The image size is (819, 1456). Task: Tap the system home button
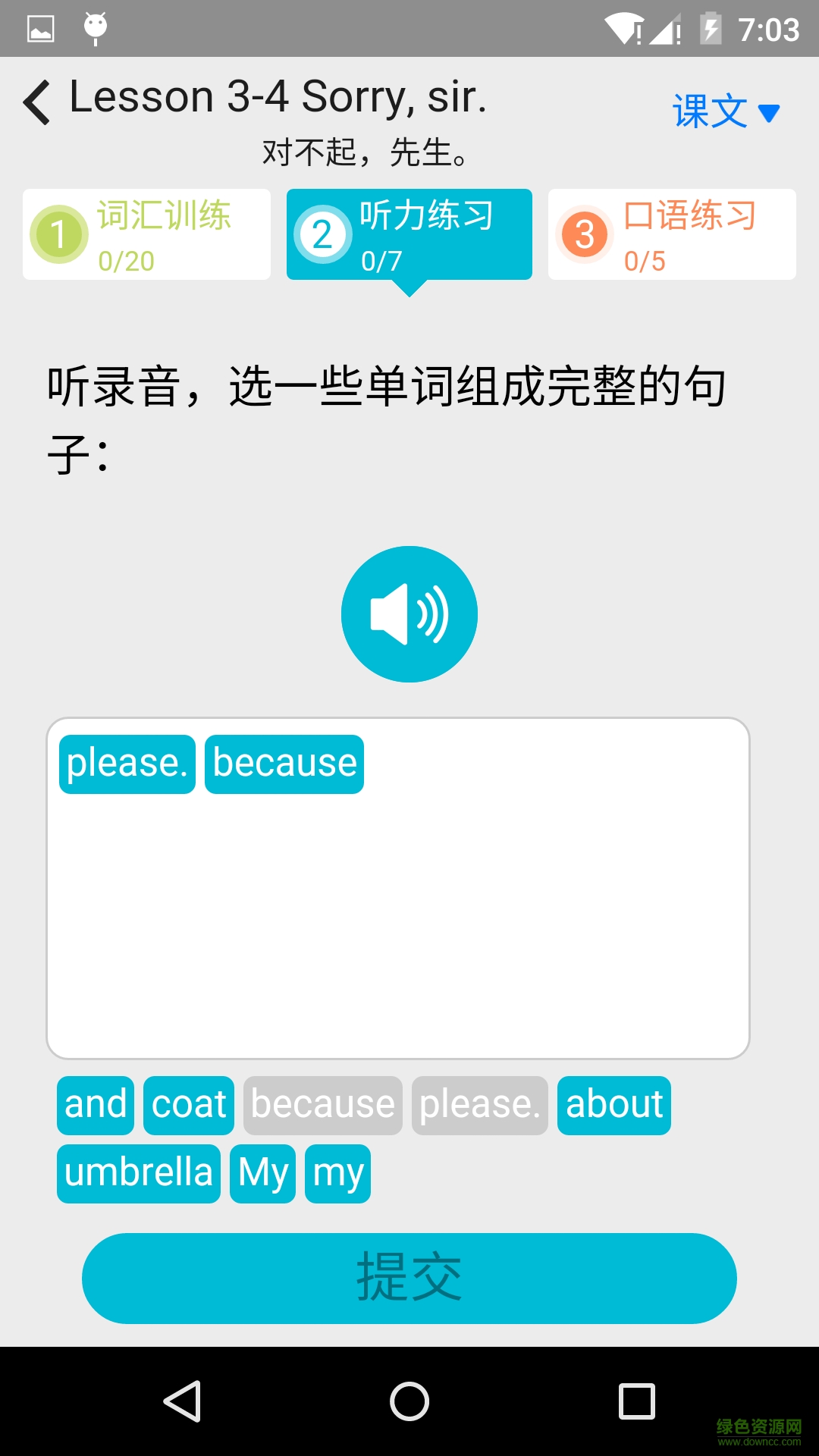tap(409, 1401)
